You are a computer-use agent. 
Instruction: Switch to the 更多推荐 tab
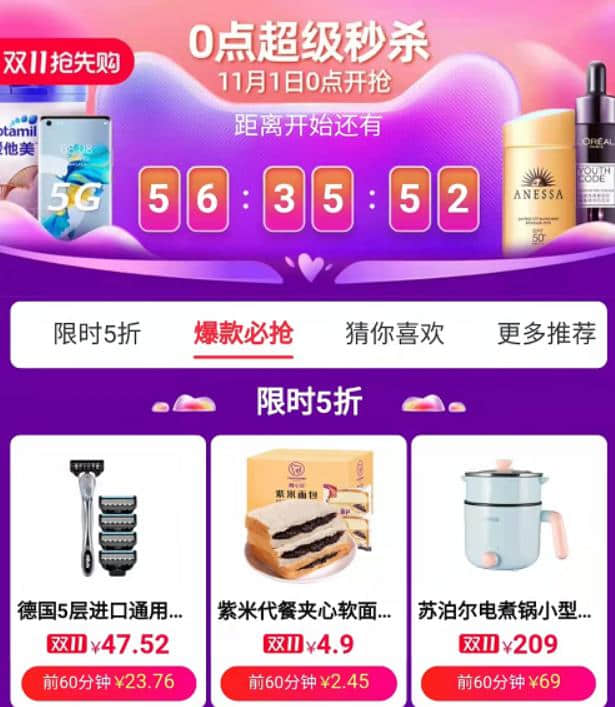click(546, 334)
